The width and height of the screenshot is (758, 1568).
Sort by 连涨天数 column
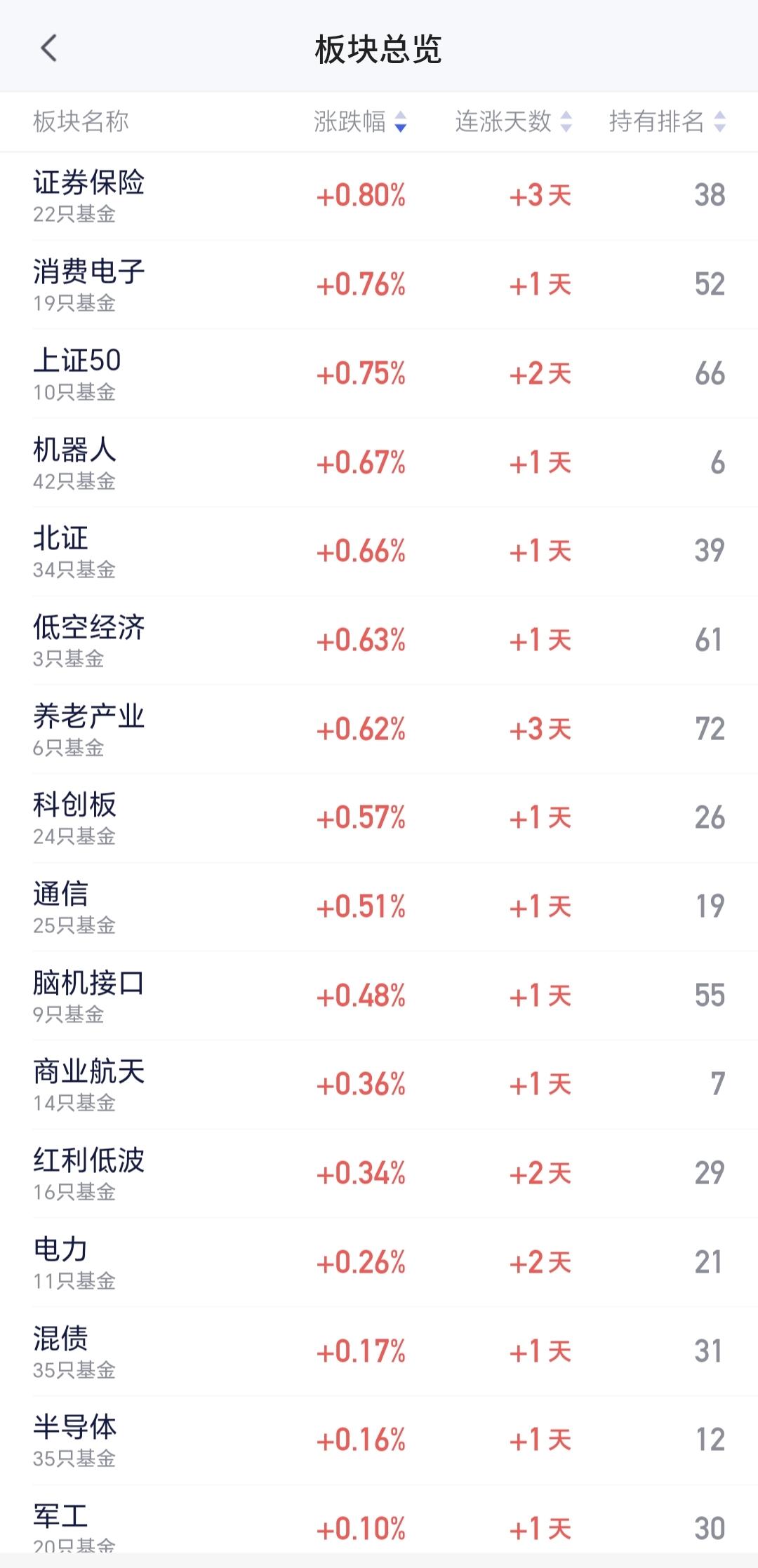pyautogui.click(x=513, y=121)
